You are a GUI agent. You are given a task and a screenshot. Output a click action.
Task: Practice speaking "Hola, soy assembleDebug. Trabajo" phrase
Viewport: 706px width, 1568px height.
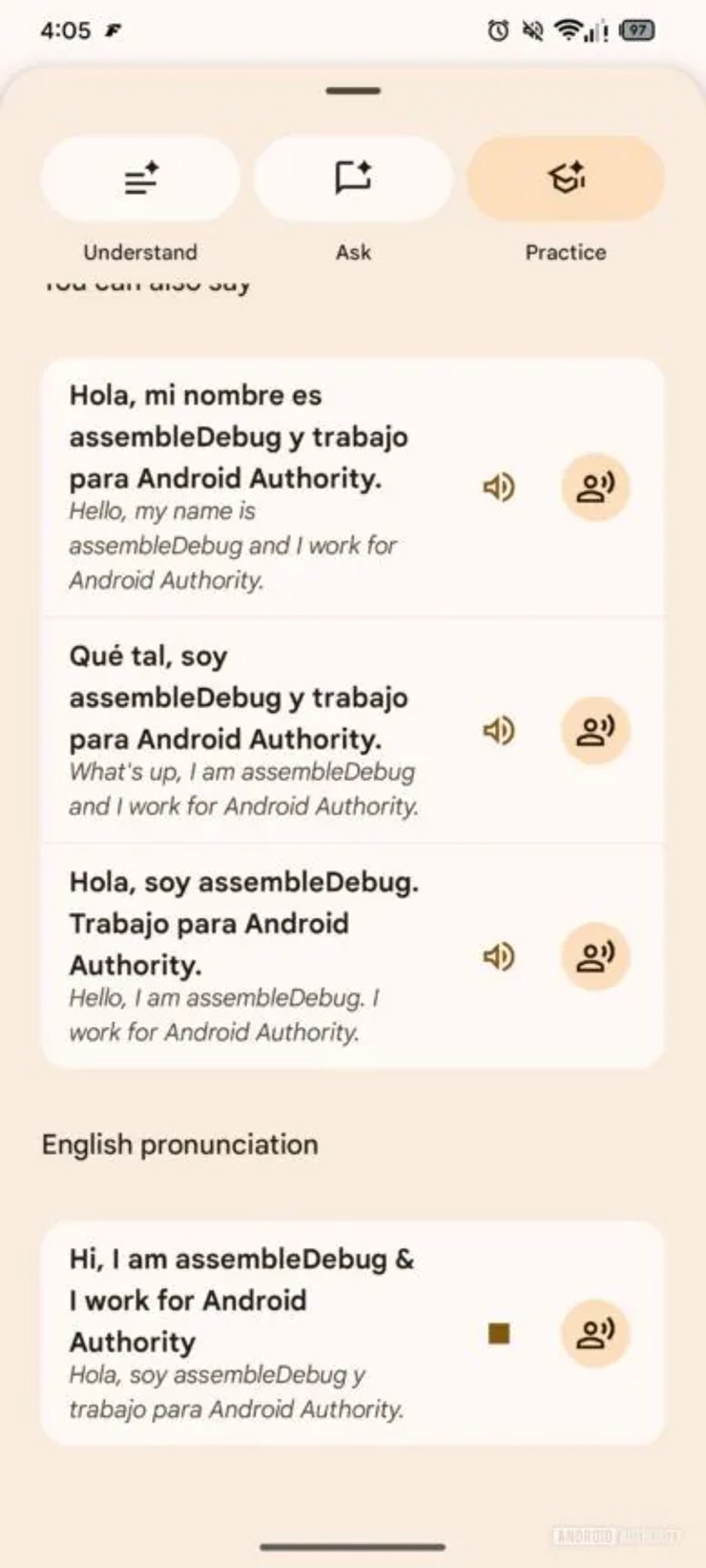(595, 956)
